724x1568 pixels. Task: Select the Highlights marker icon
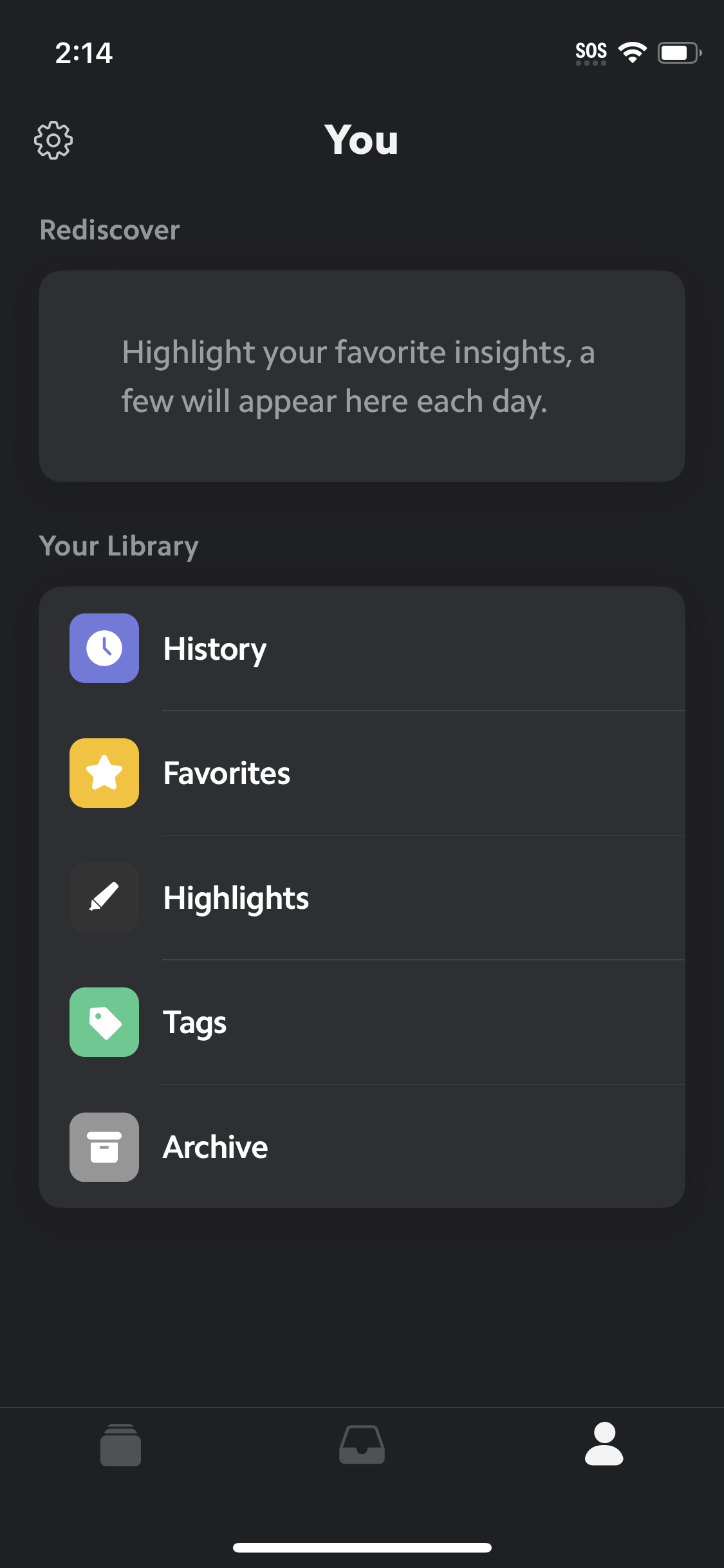click(x=104, y=897)
